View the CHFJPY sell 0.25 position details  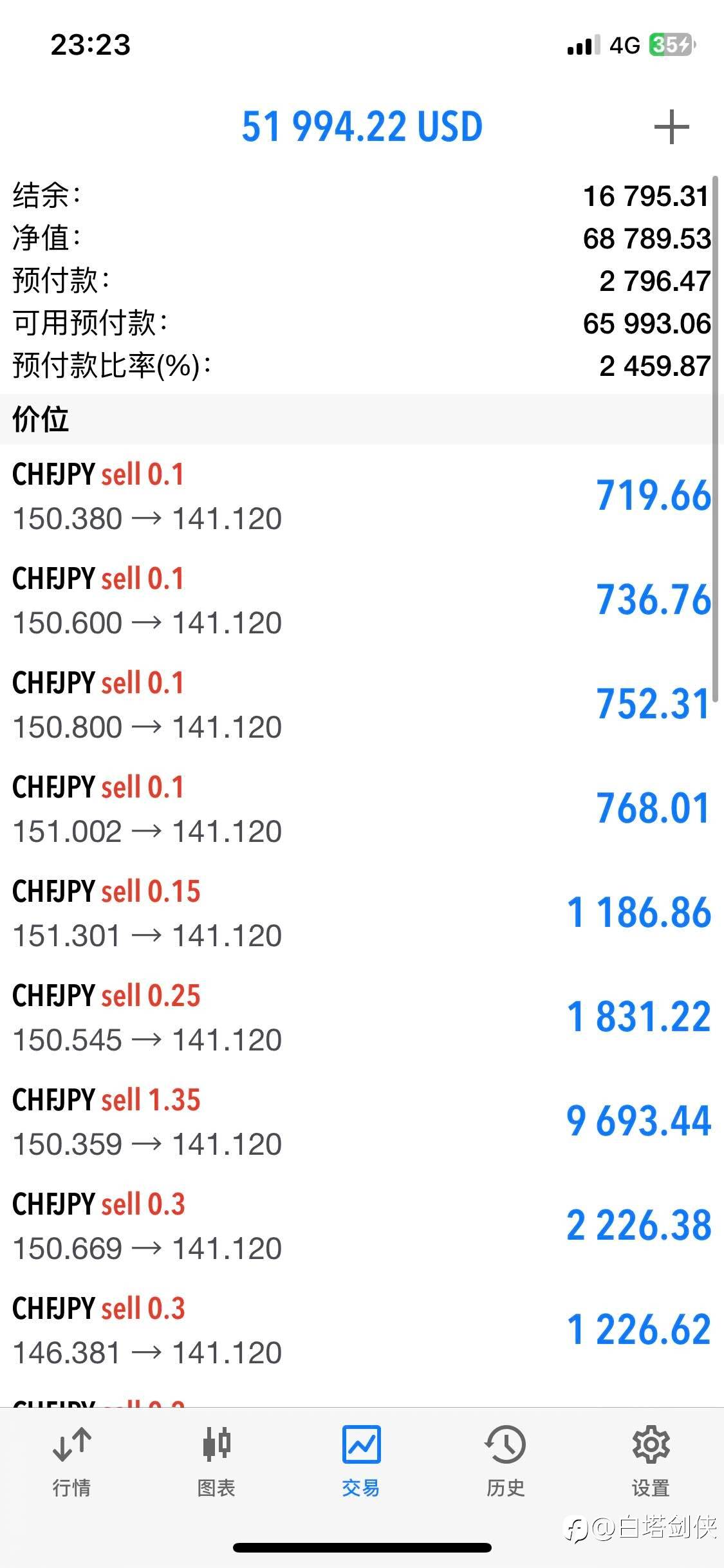point(362,1018)
